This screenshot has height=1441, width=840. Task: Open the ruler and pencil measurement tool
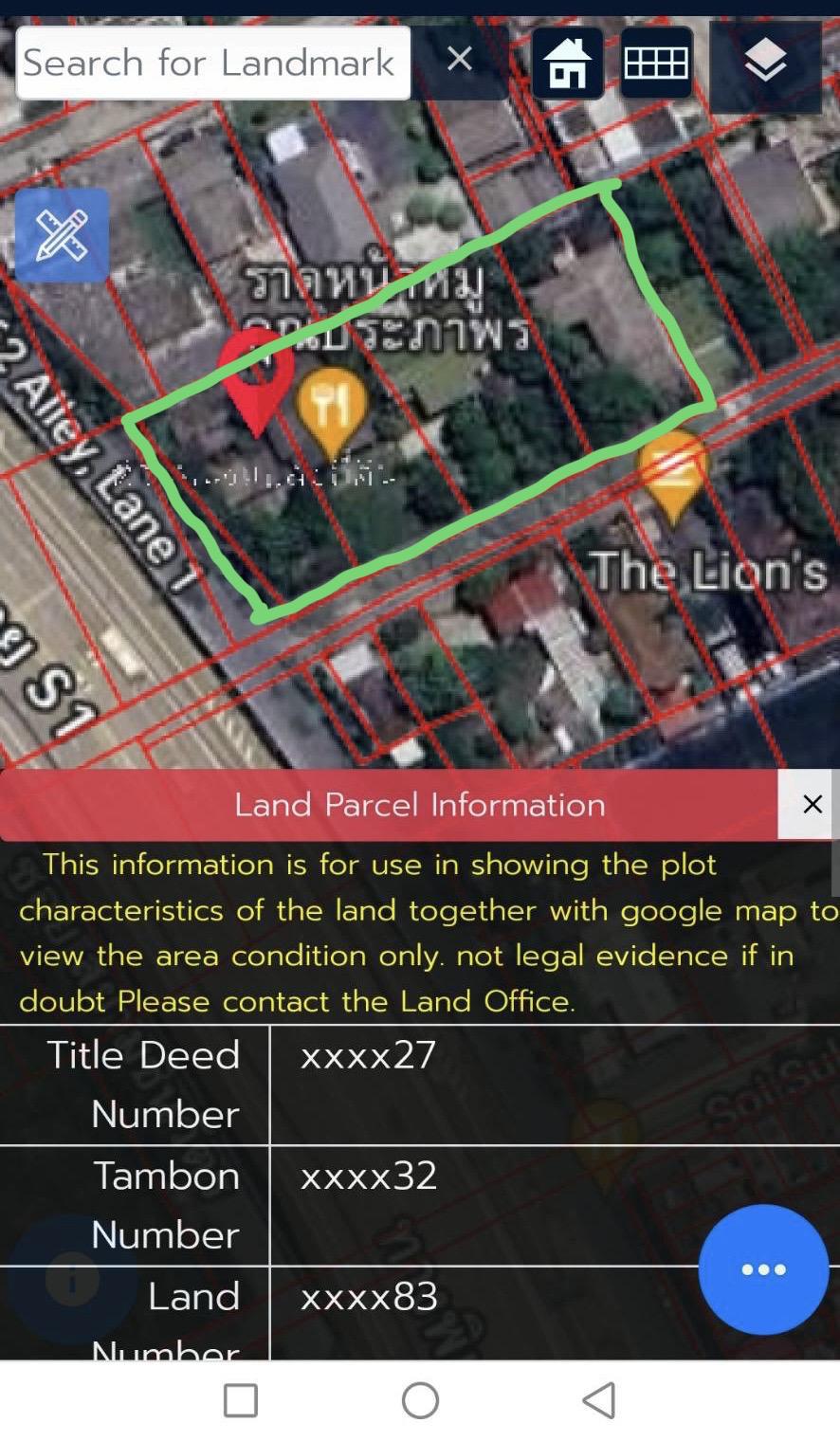(x=62, y=235)
